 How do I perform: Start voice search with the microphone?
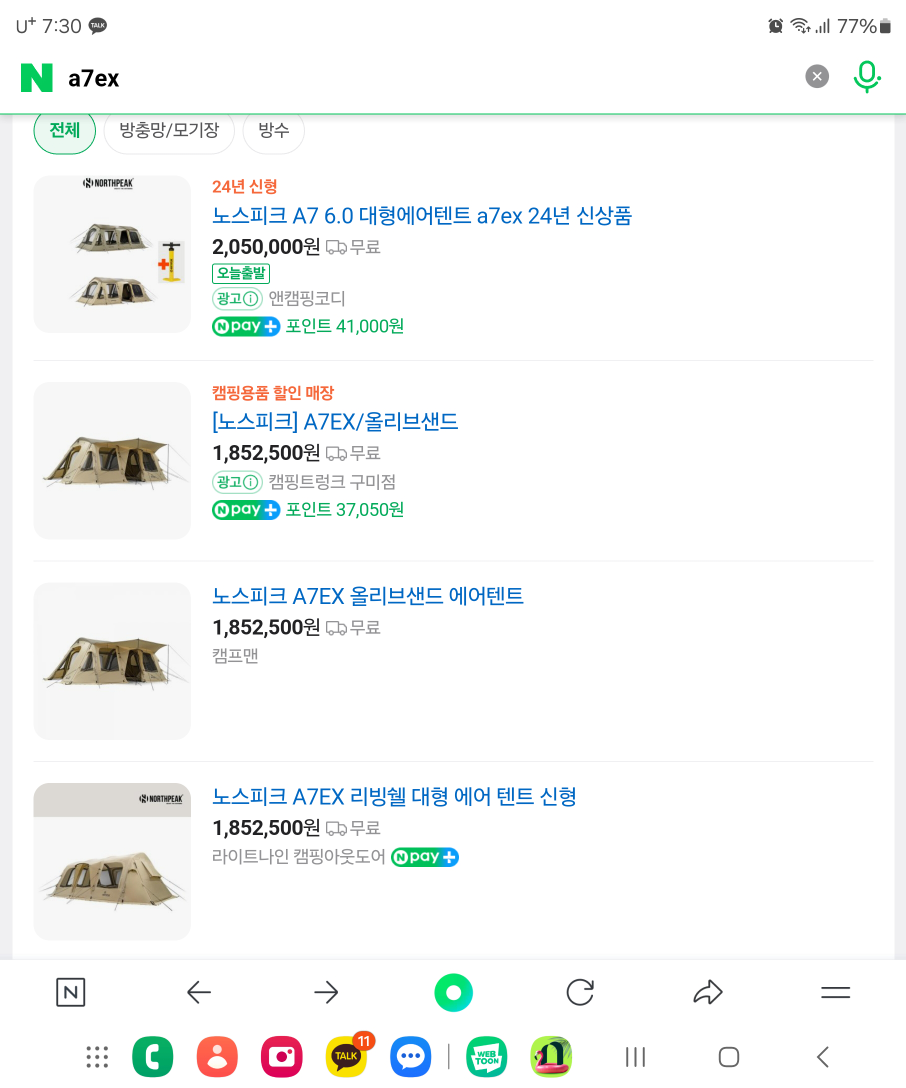click(x=866, y=77)
